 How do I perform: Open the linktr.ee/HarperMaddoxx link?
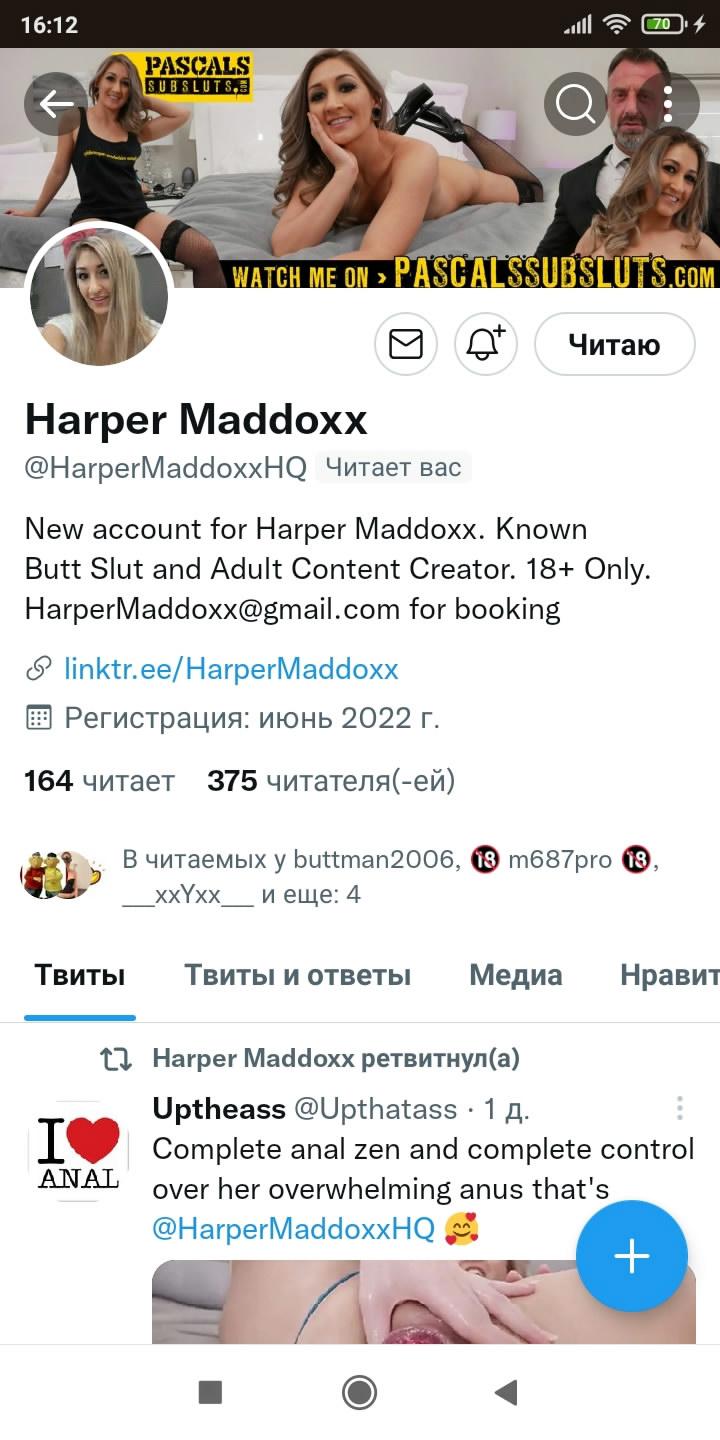tap(231, 669)
